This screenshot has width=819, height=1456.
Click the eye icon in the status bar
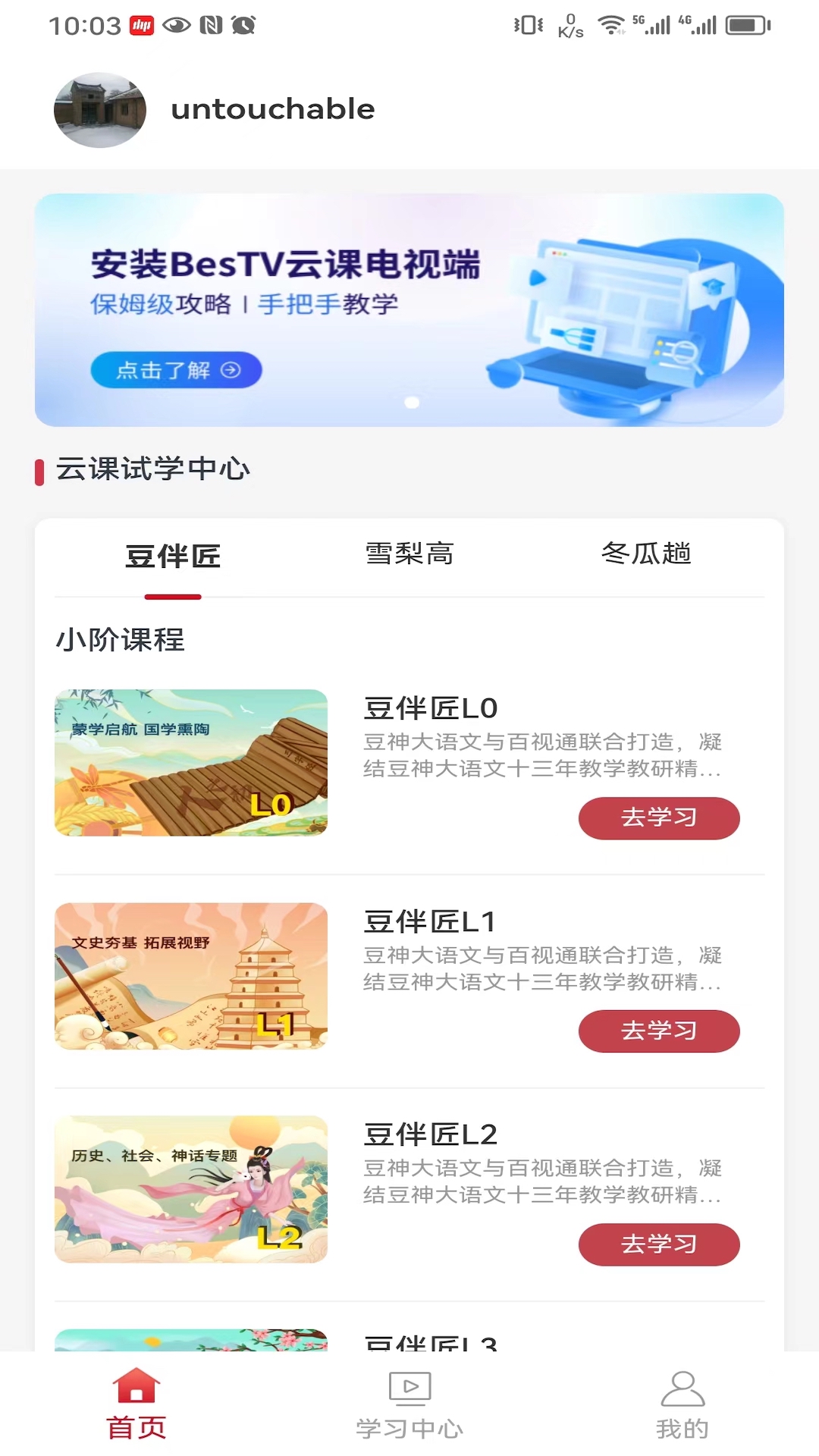tap(176, 24)
